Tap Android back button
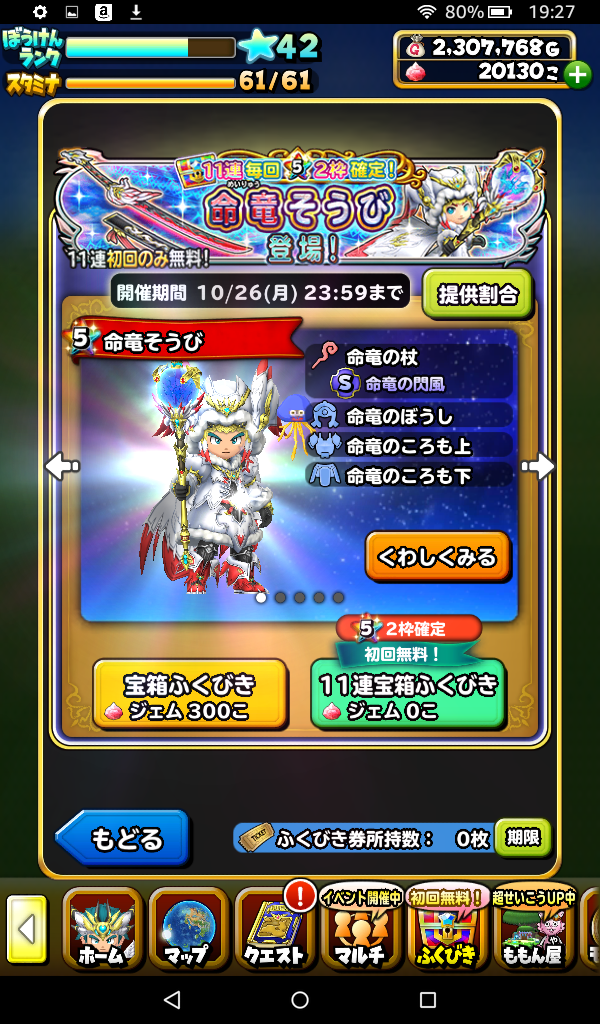Screen dimensions: 600x1024 tap(172, 999)
